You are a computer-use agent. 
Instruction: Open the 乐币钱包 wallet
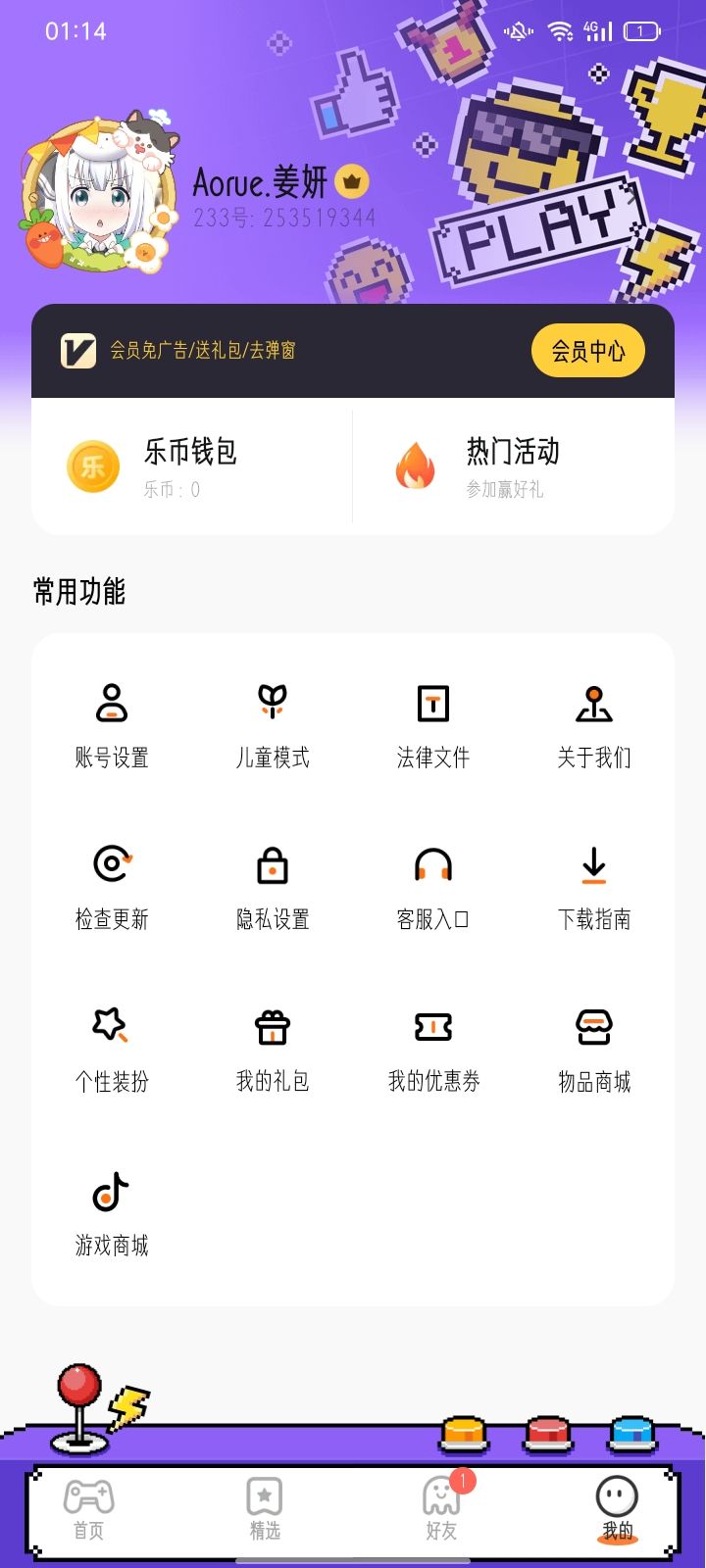[x=191, y=466]
